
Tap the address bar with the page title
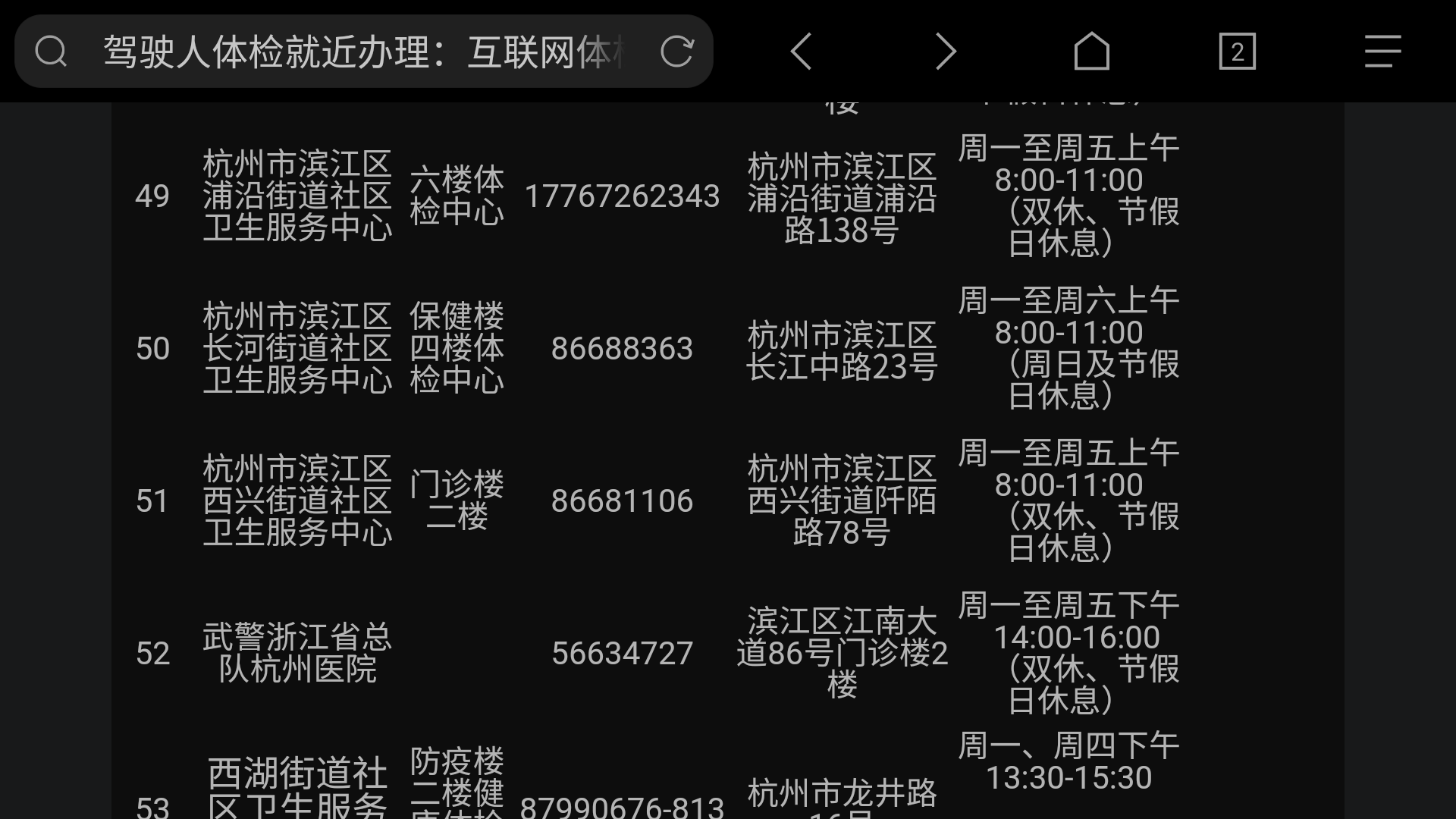(362, 52)
